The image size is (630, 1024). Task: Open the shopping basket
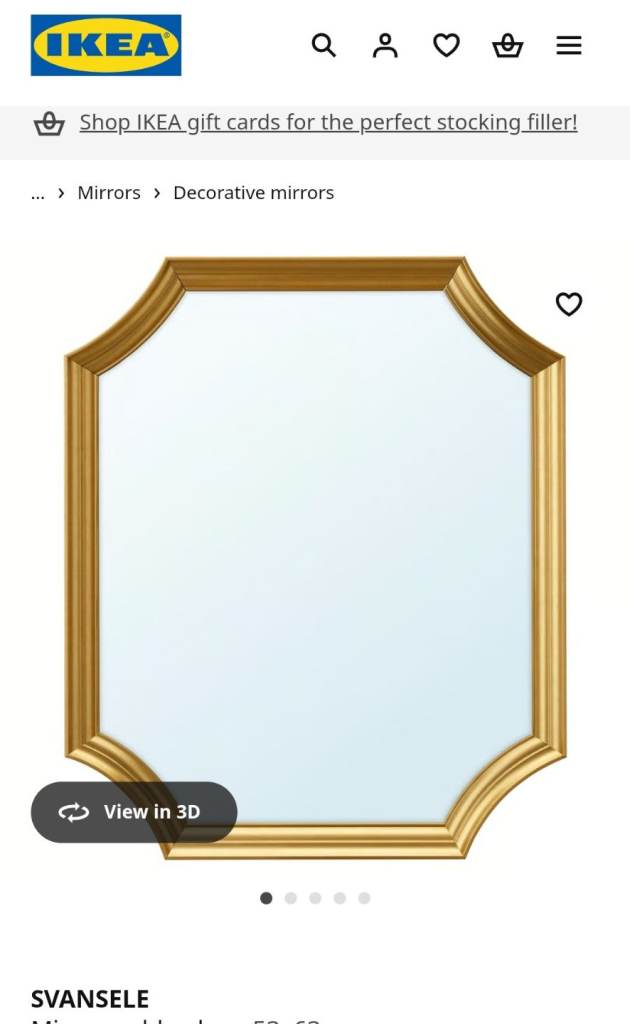pos(507,45)
